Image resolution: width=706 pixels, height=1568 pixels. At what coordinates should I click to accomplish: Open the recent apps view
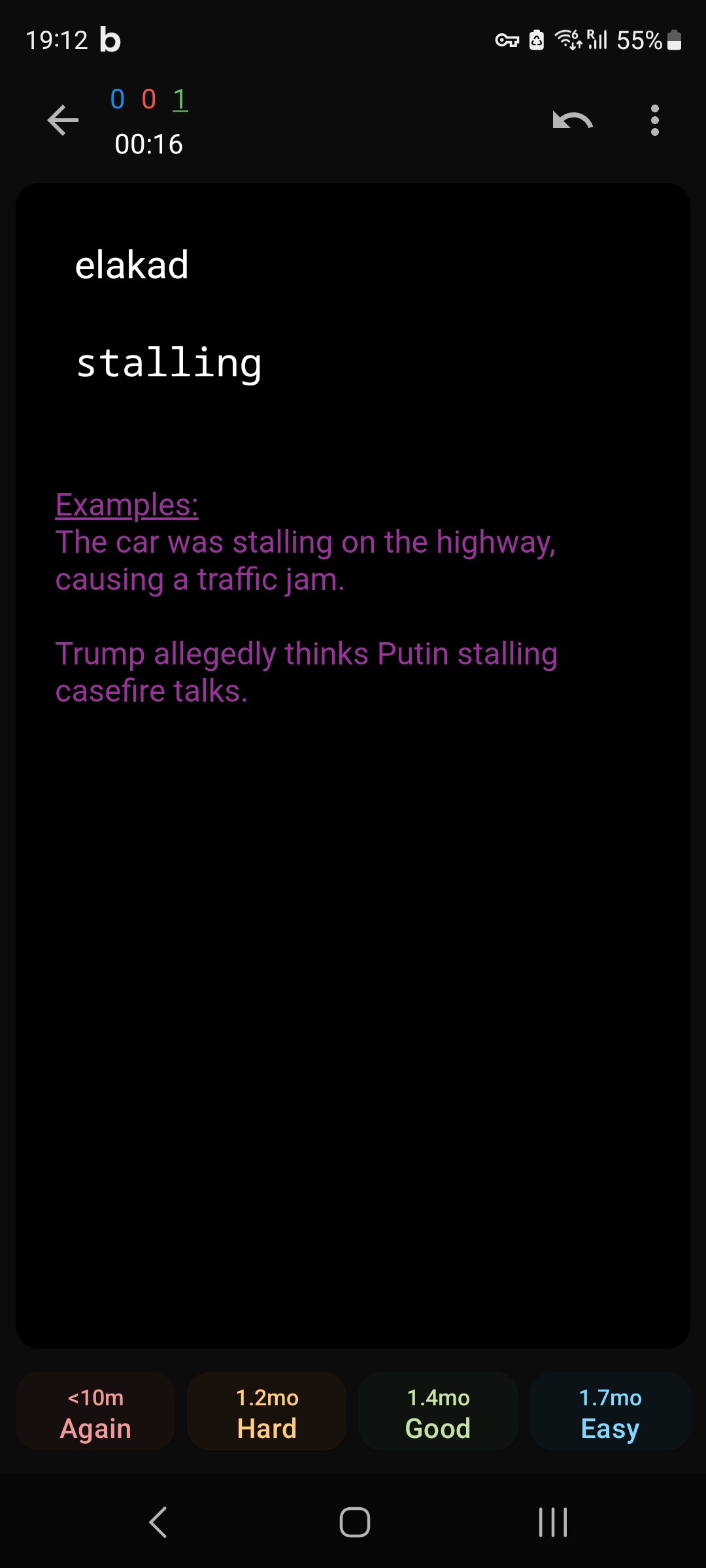(x=552, y=1522)
